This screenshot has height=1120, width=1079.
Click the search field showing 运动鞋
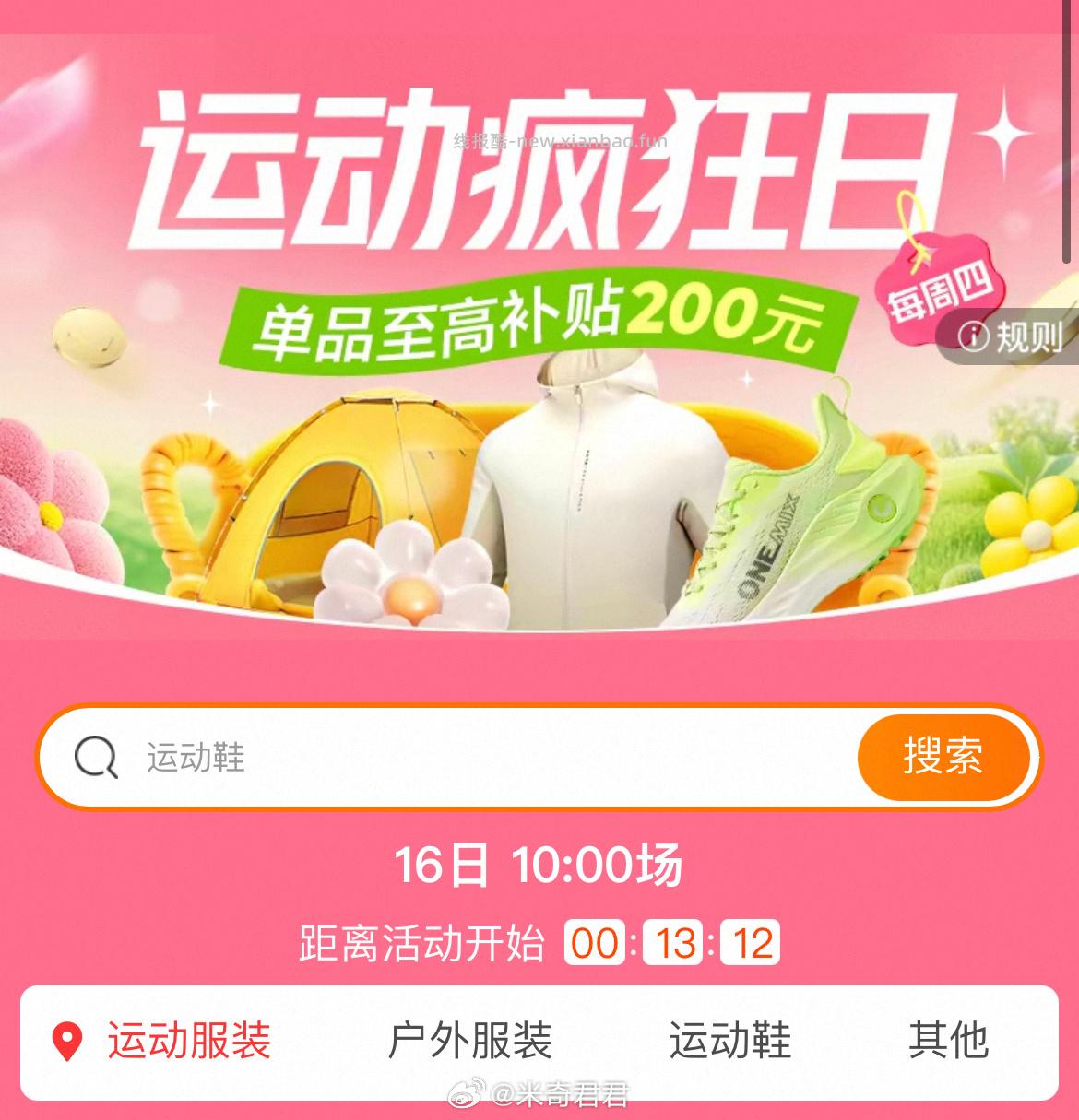pyautogui.click(x=369, y=758)
